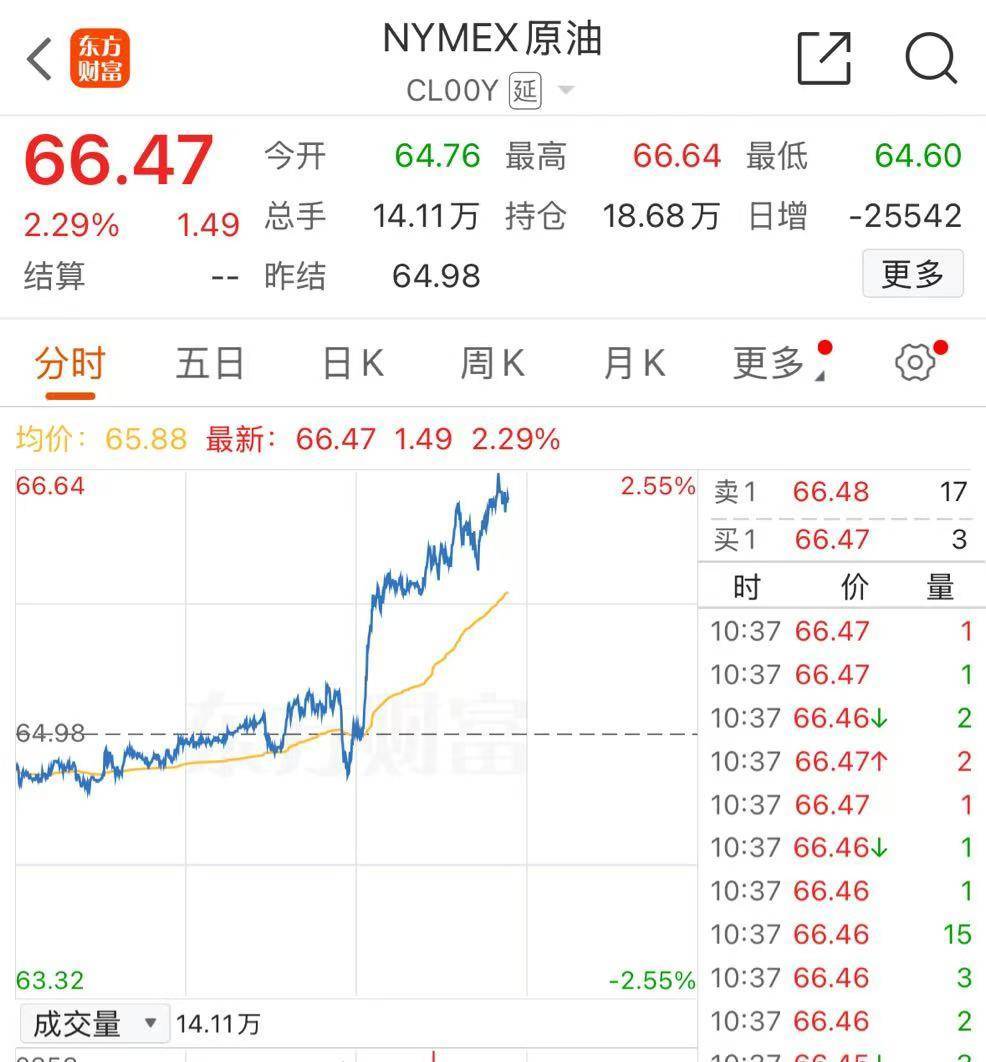Viewport: 986px width, 1062px height.
Task: Click the back arrow icon
Action: pyautogui.click(x=38, y=58)
